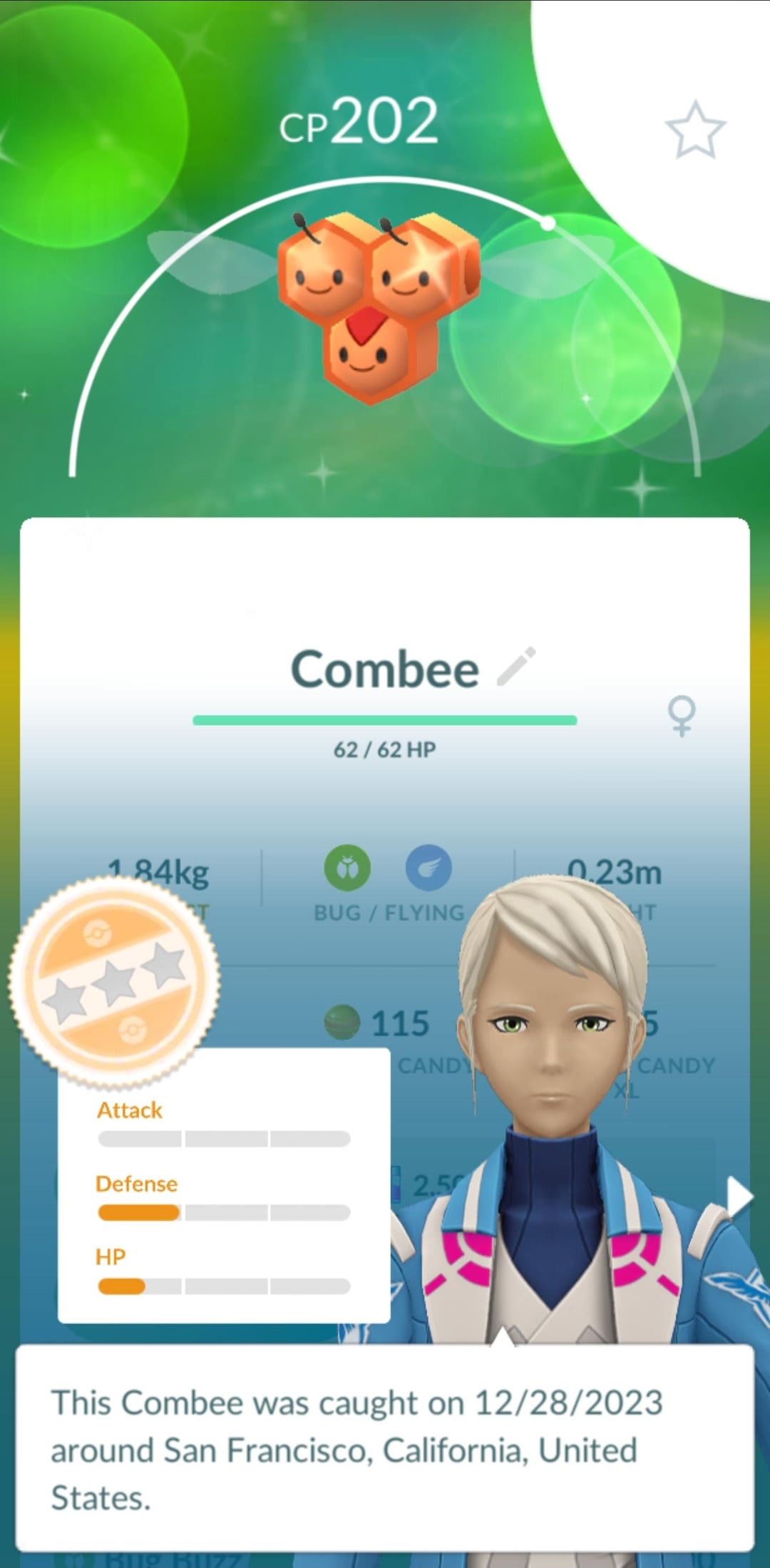Advance the appraisal with the white arrow
This screenshot has width=770, height=1568.
[x=739, y=1196]
